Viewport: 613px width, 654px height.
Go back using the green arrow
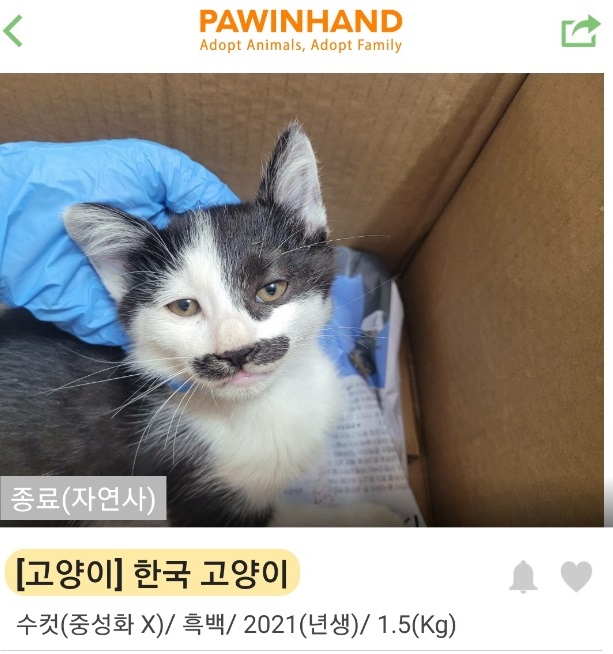tap(14, 32)
